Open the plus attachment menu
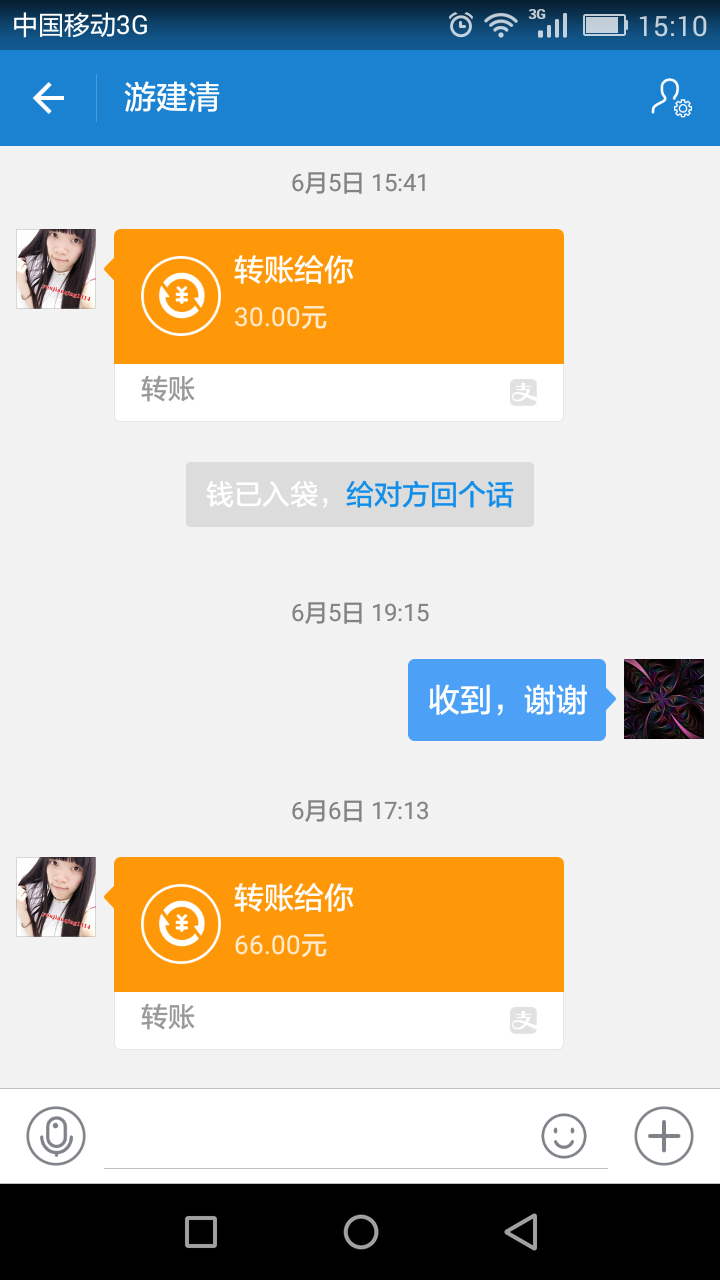The width and height of the screenshot is (720, 1280). pyautogui.click(x=664, y=1136)
